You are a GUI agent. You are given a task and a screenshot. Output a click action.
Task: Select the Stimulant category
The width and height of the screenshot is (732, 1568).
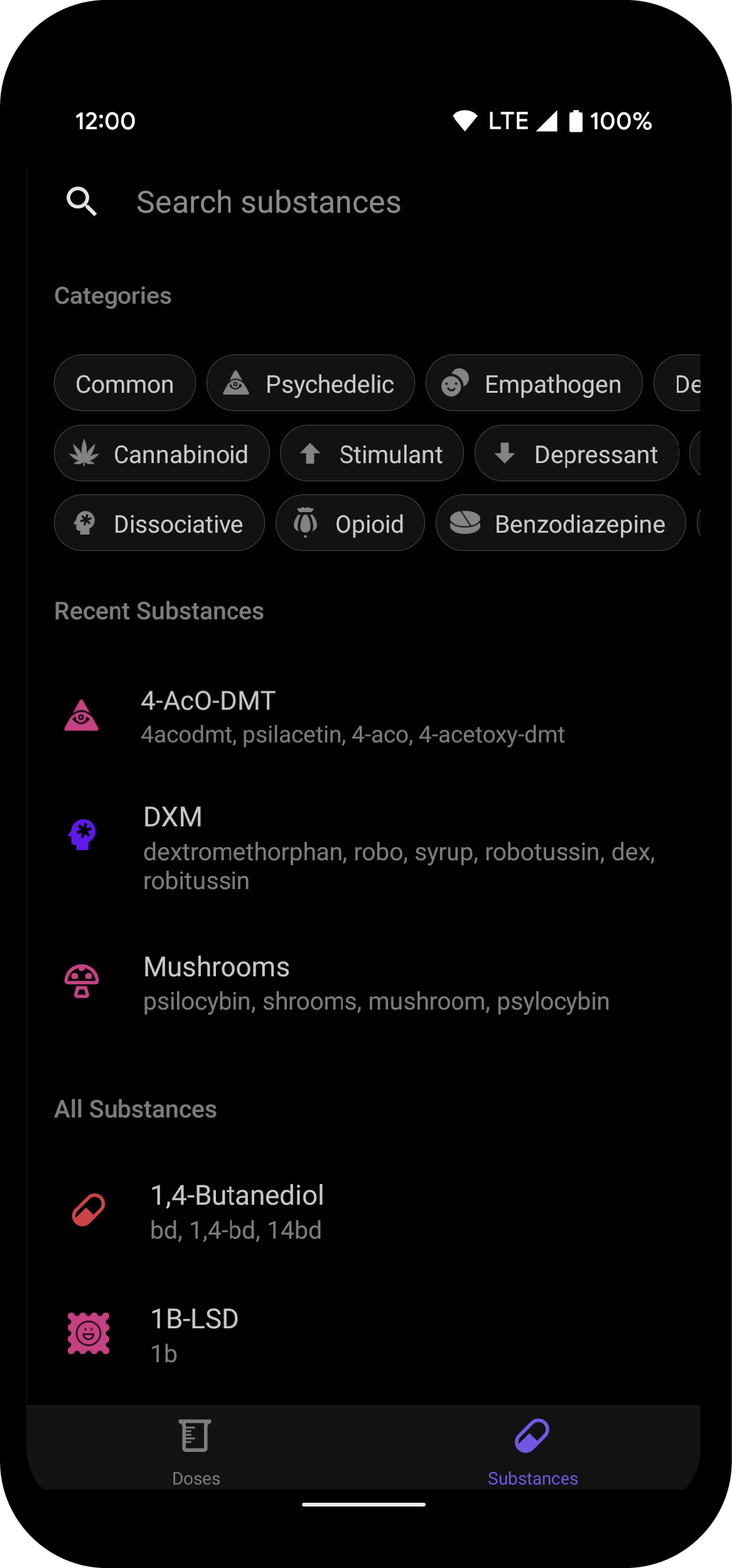(x=372, y=454)
